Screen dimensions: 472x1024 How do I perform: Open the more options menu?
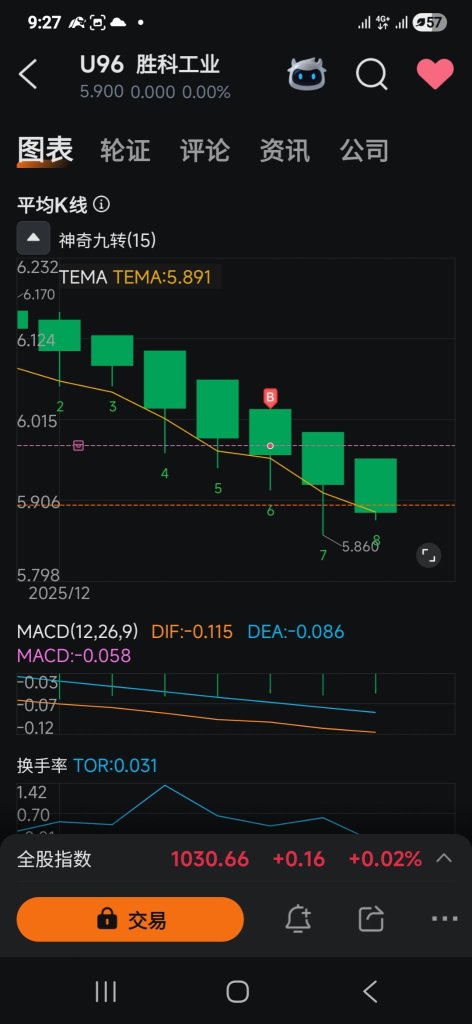point(445,920)
